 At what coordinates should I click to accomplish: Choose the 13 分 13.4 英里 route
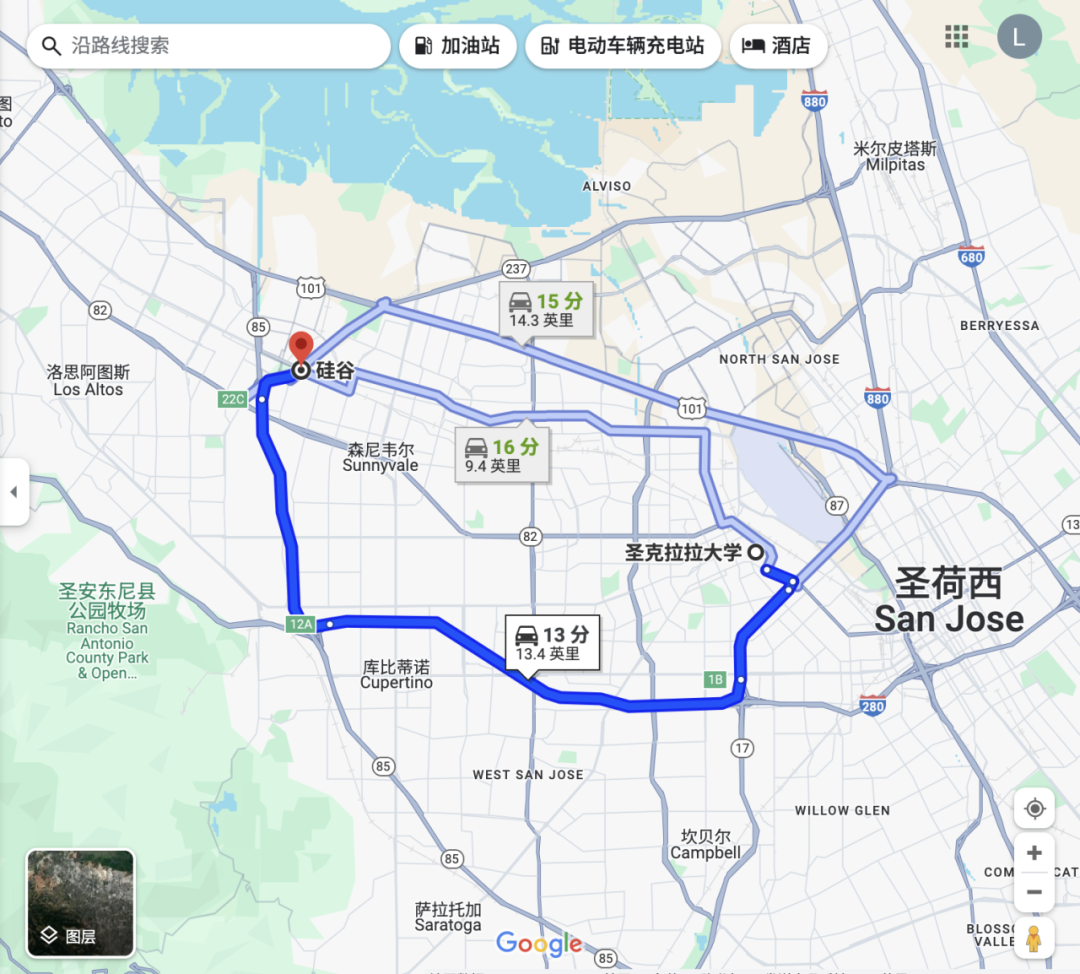click(x=553, y=643)
